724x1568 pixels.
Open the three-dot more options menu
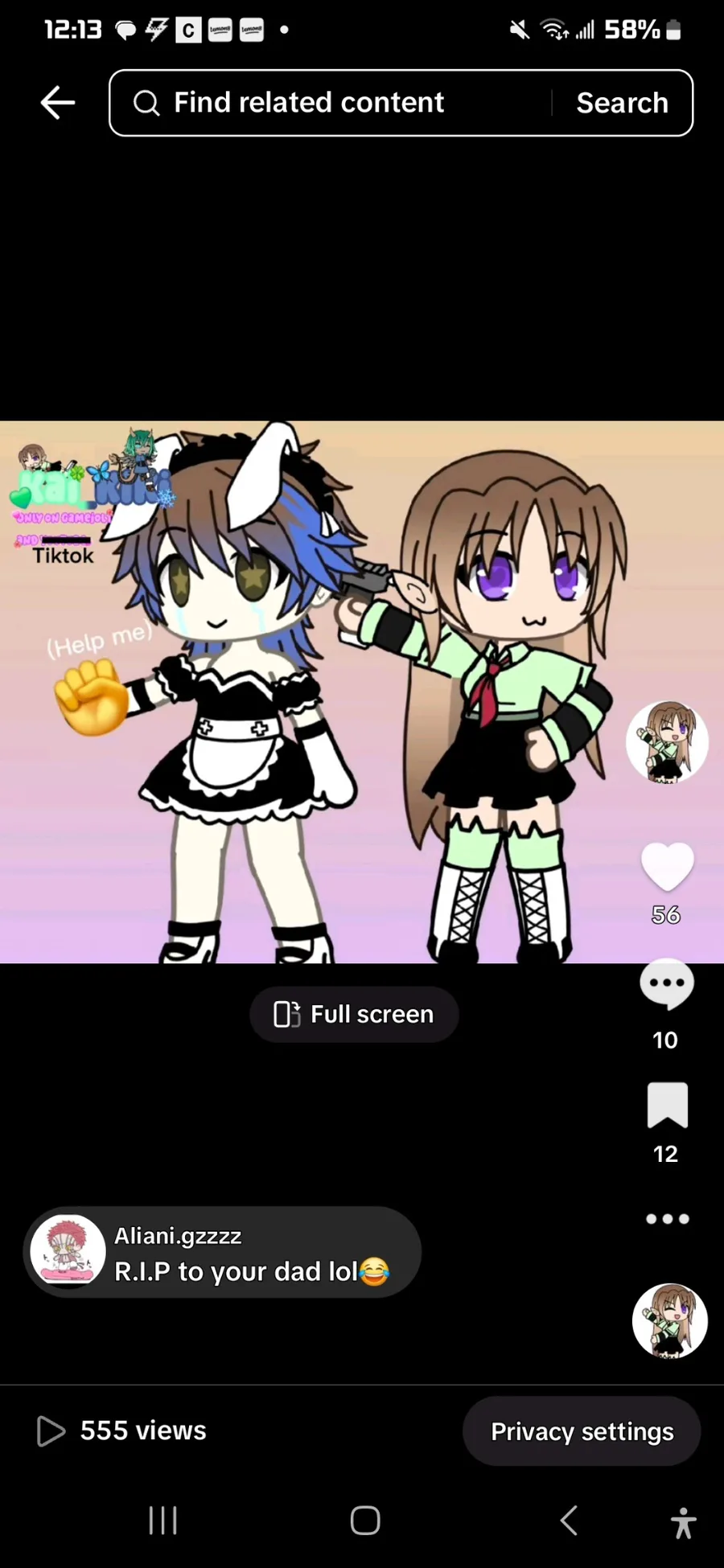667,1219
